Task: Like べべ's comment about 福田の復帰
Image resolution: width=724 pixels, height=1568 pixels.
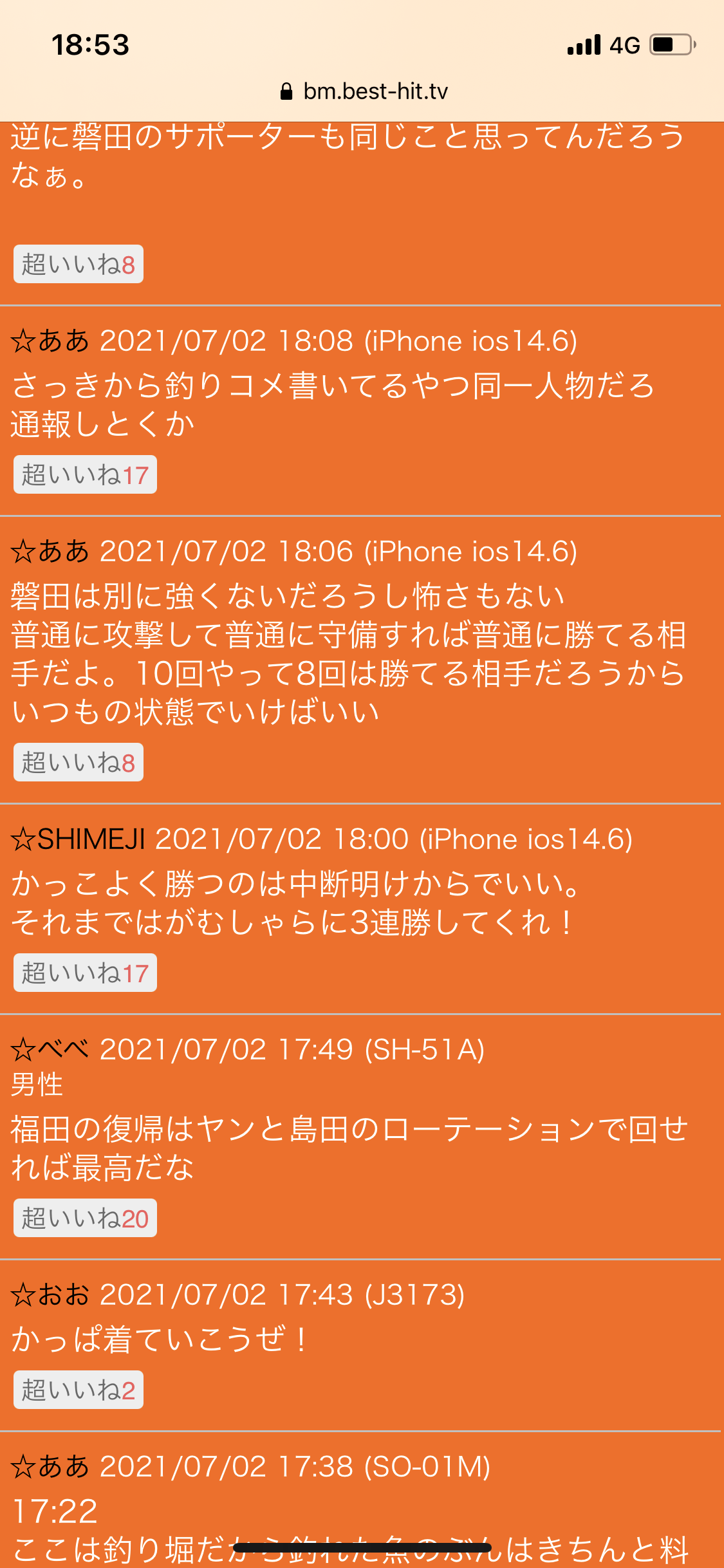Action: (85, 1218)
